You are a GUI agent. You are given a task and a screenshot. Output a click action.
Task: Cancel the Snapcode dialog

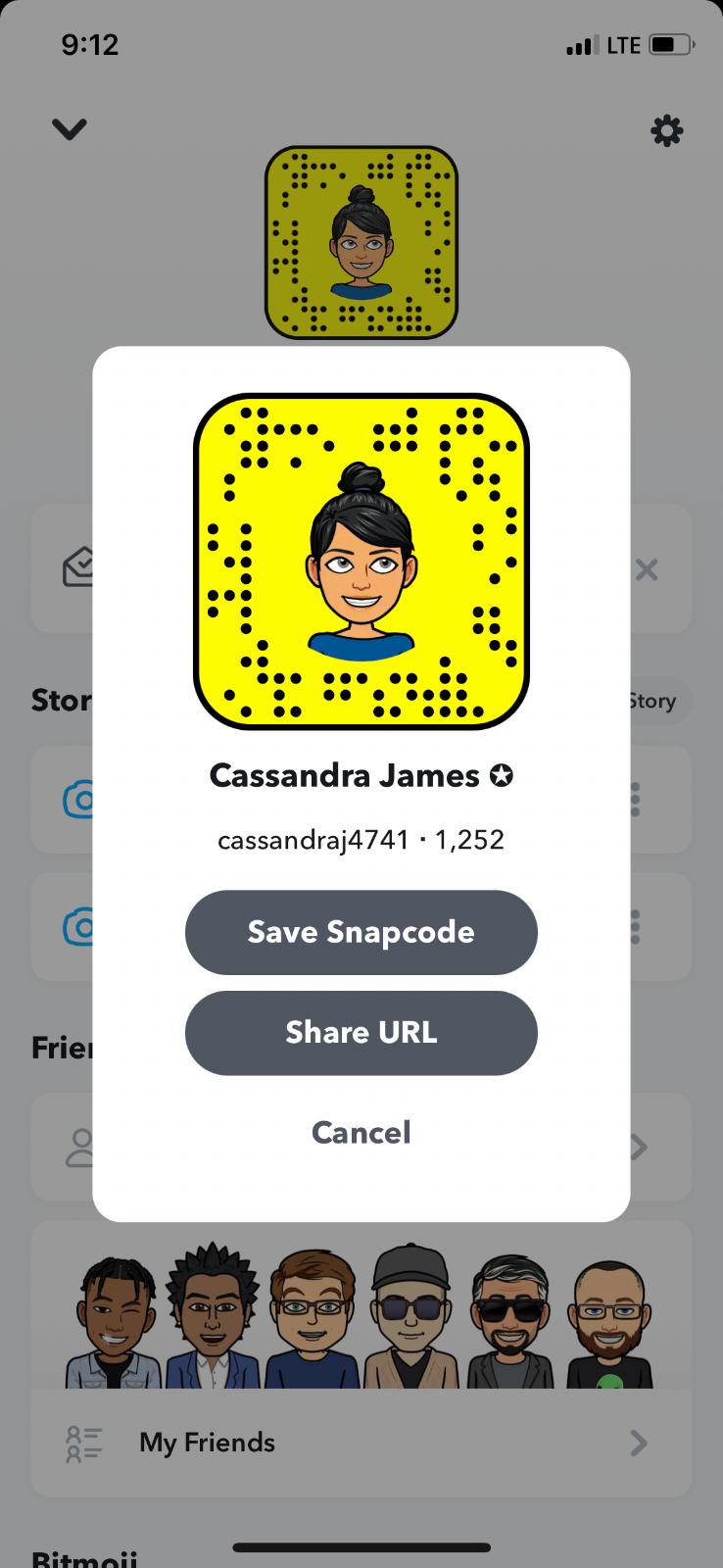(x=361, y=1133)
